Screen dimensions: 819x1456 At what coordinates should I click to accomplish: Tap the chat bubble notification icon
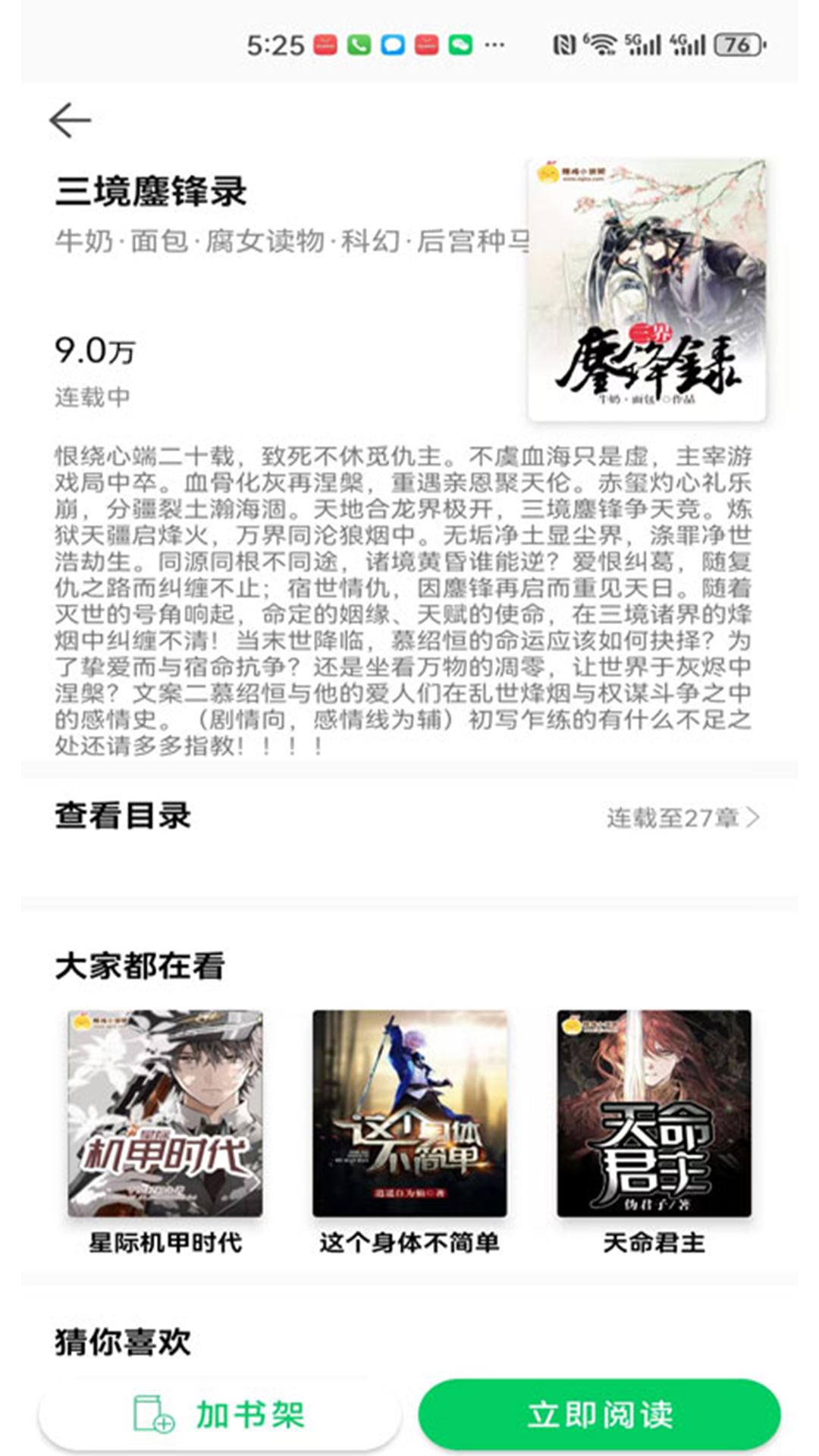(392, 43)
